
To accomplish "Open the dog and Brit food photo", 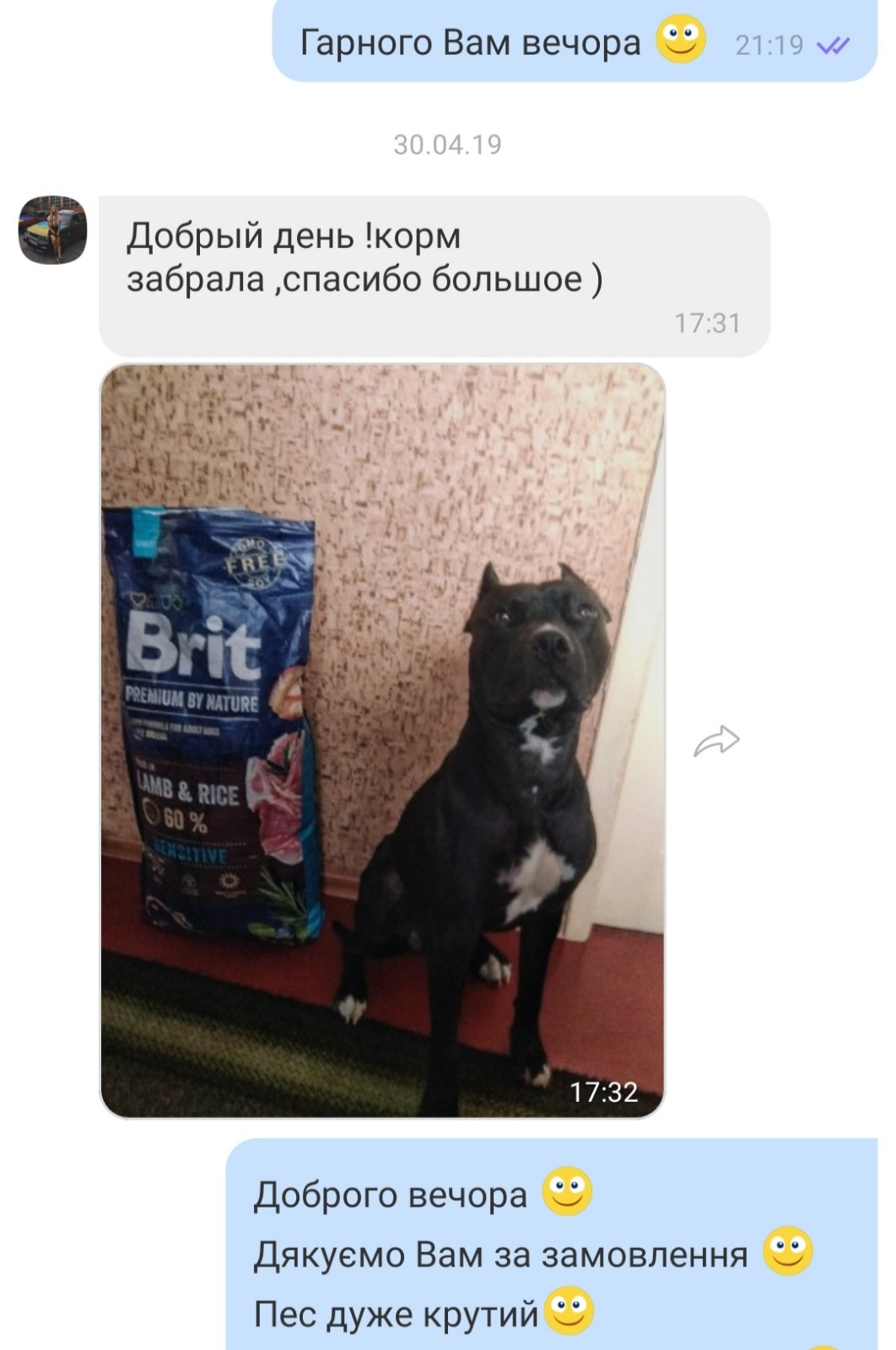I will 382,741.
